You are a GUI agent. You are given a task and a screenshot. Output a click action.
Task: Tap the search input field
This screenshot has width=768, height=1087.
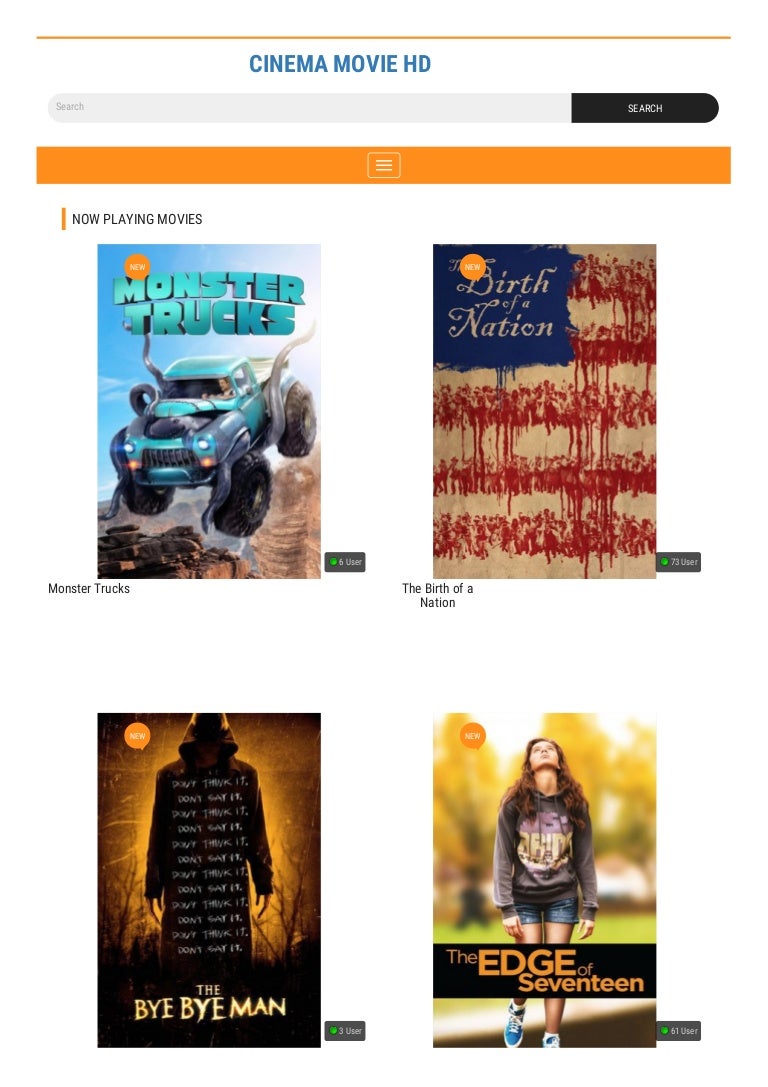pyautogui.click(x=308, y=108)
